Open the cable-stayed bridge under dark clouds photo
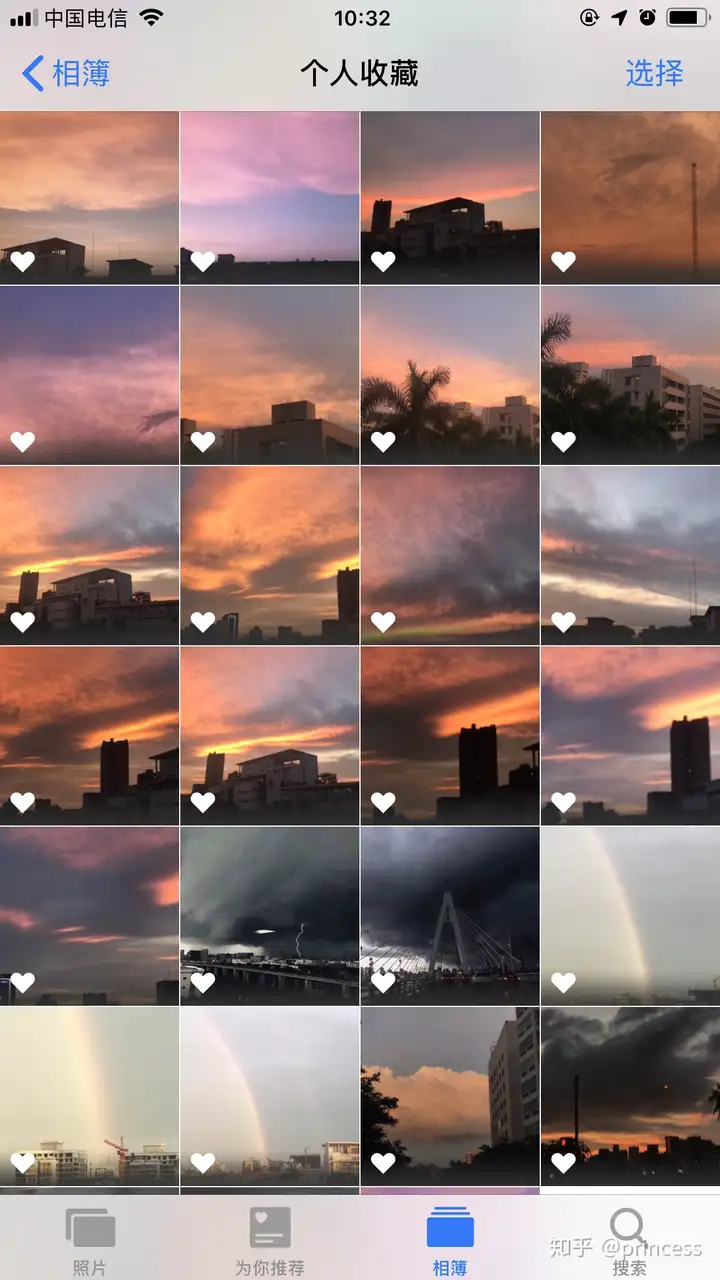This screenshot has height=1280, width=720. pyautogui.click(x=450, y=915)
